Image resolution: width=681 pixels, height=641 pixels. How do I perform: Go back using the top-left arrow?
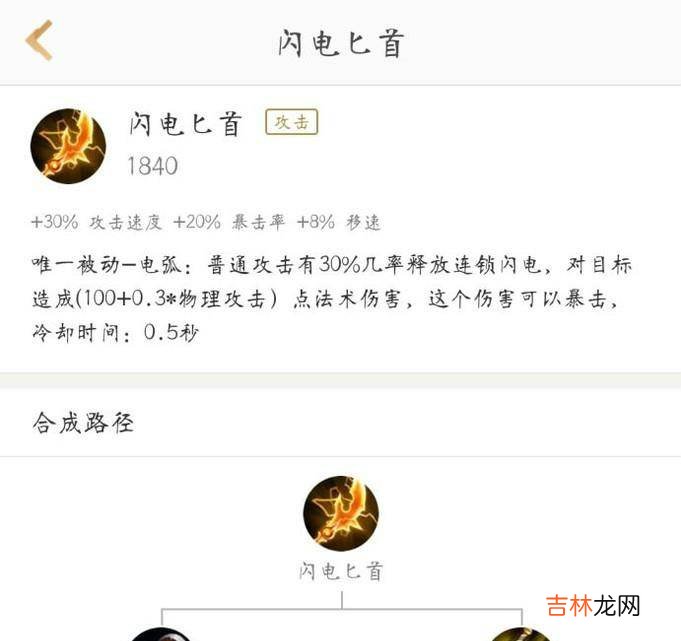[40, 42]
